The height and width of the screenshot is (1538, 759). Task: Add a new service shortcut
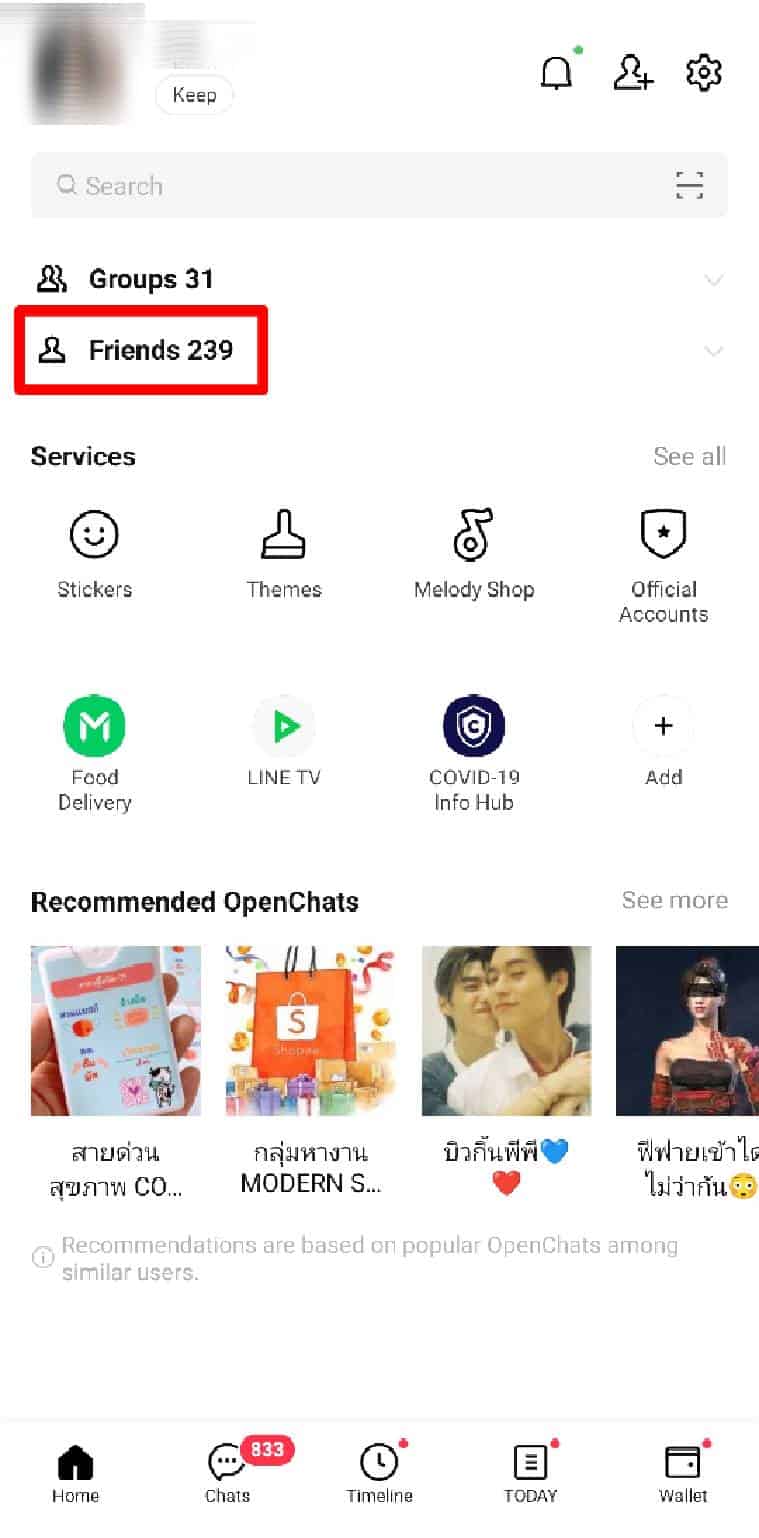[x=663, y=742]
